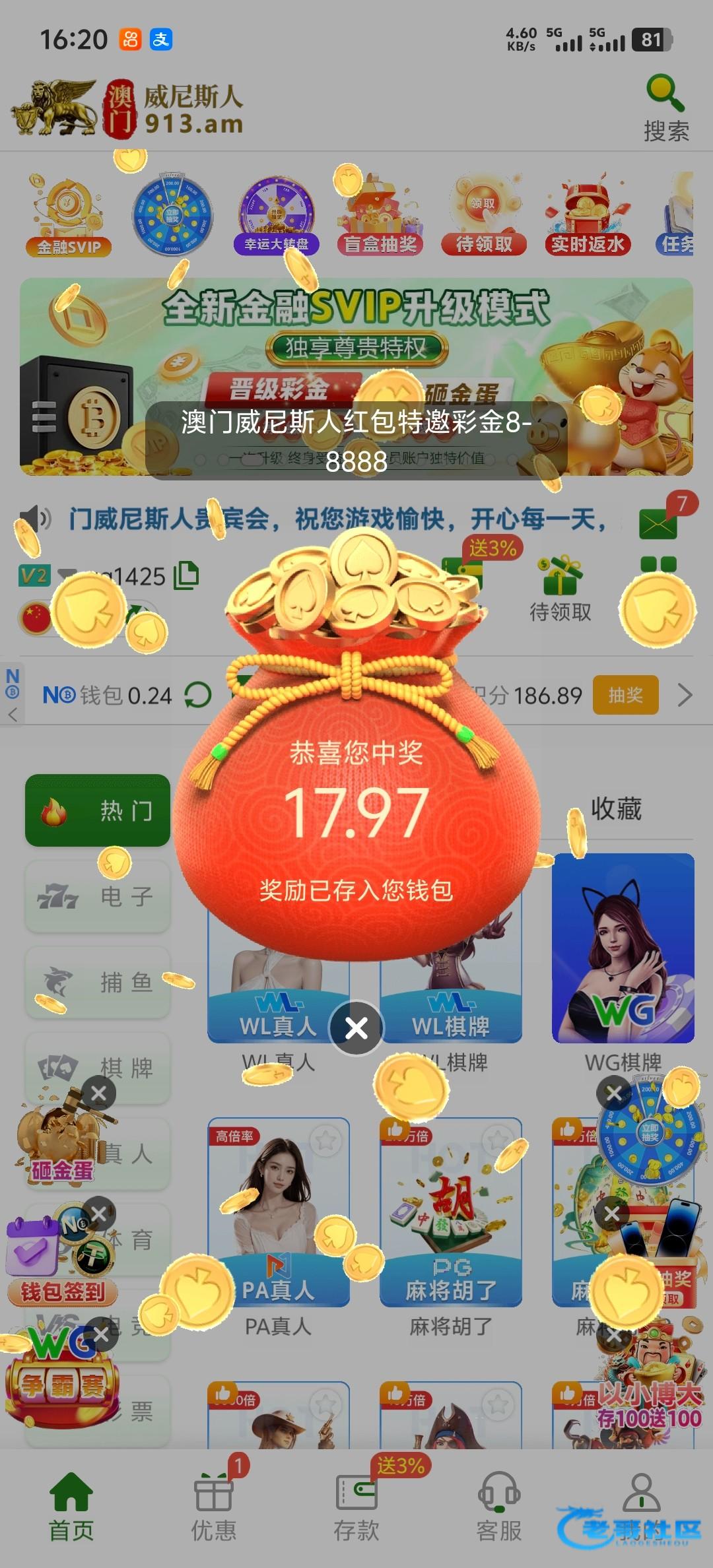Refresh the NO wallet balance
713x1568 pixels.
pos(197,695)
